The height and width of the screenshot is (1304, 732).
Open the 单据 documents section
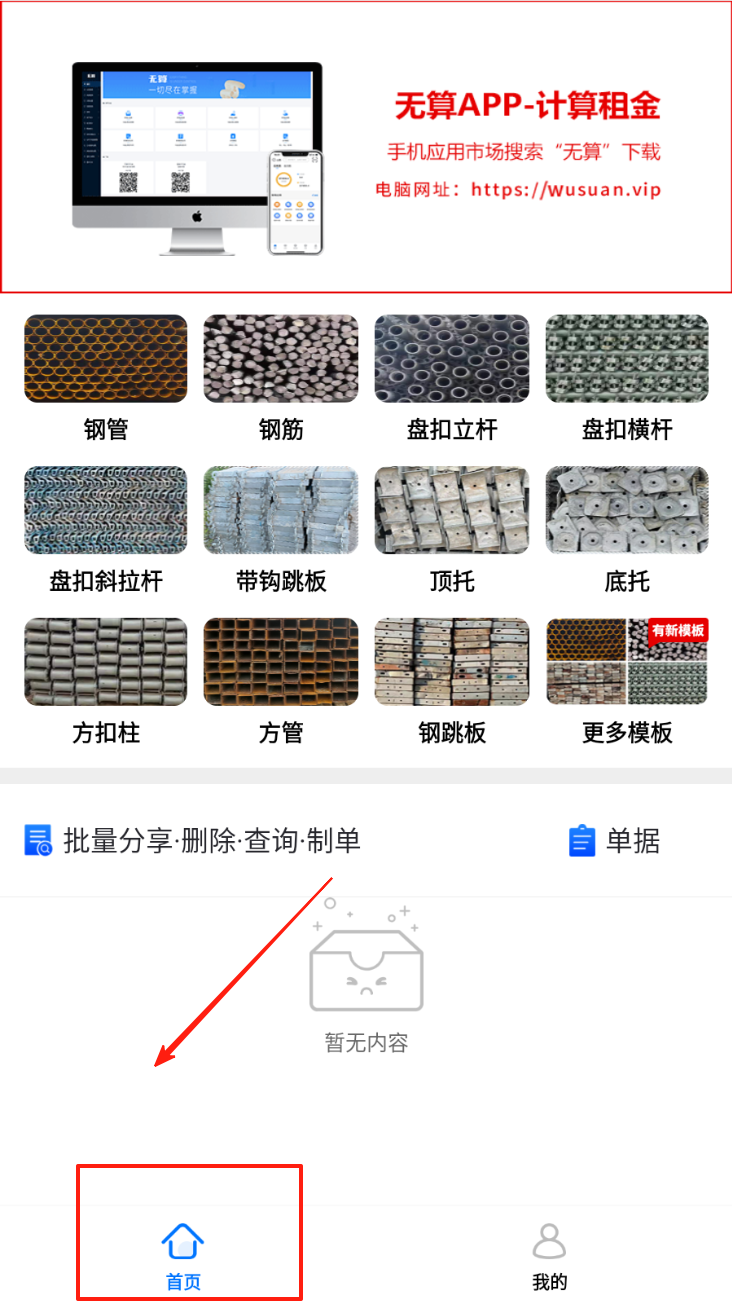tap(614, 841)
